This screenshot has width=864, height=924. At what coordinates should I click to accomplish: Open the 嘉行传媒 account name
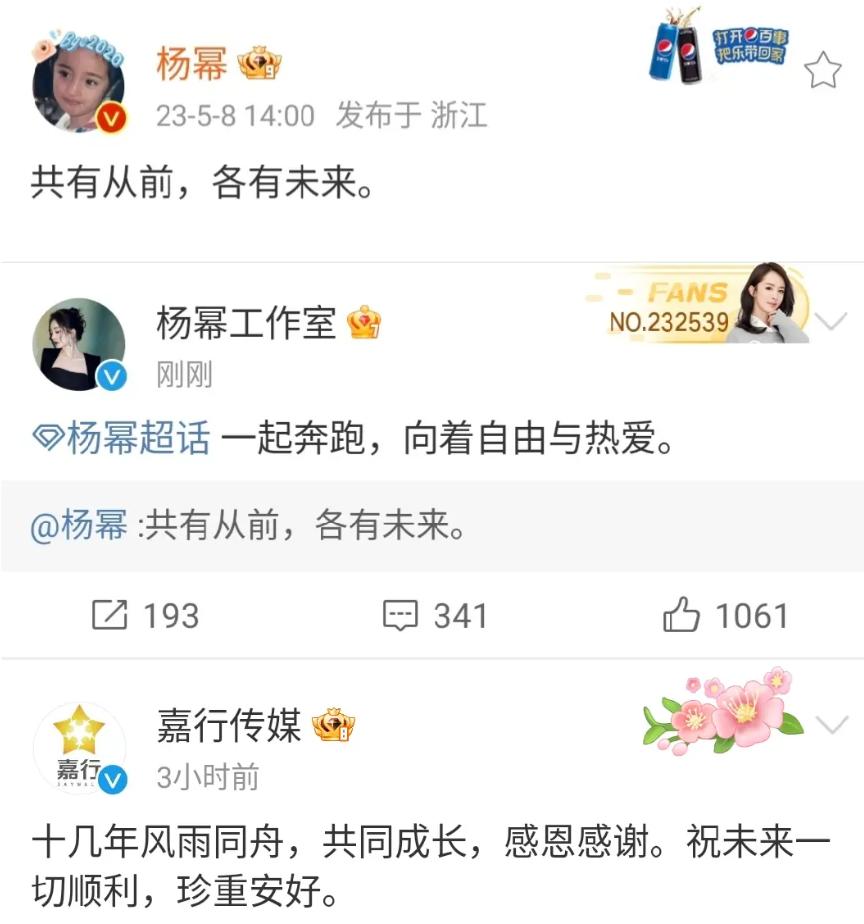tap(228, 727)
